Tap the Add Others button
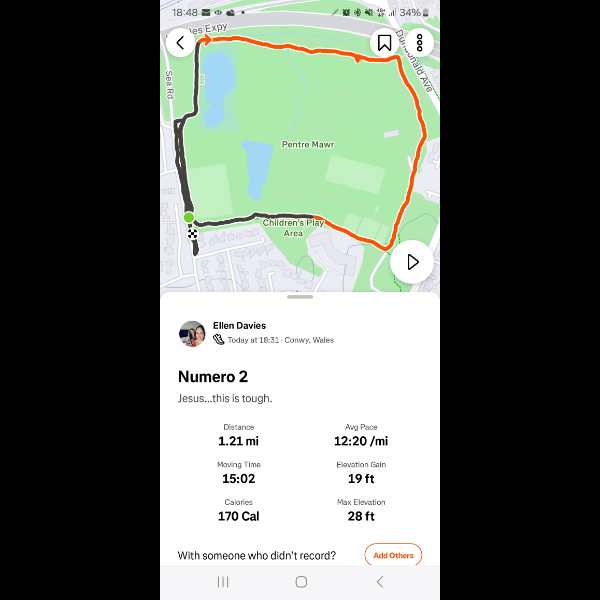This screenshot has height=600, width=600. [x=393, y=555]
